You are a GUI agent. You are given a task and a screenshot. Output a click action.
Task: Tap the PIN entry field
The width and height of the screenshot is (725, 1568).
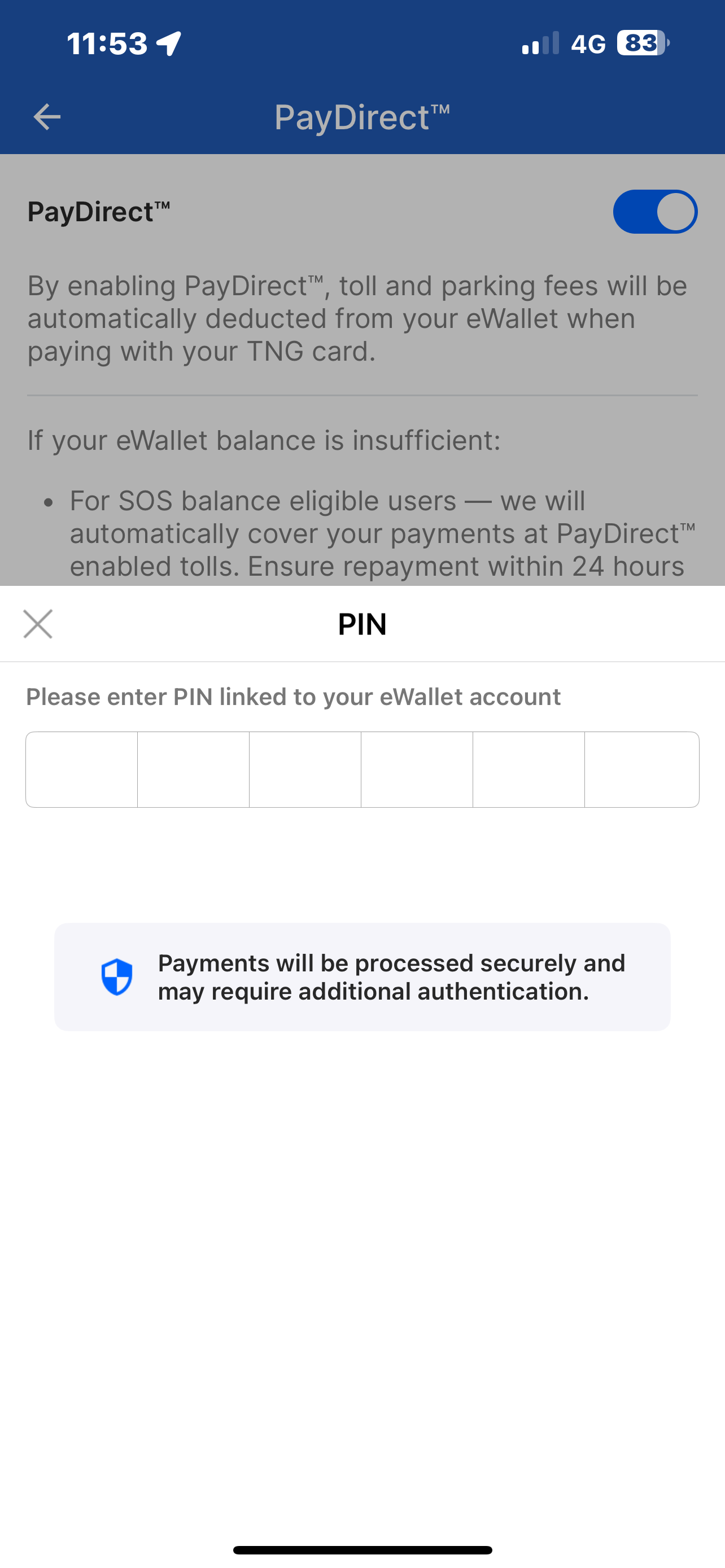(362, 769)
